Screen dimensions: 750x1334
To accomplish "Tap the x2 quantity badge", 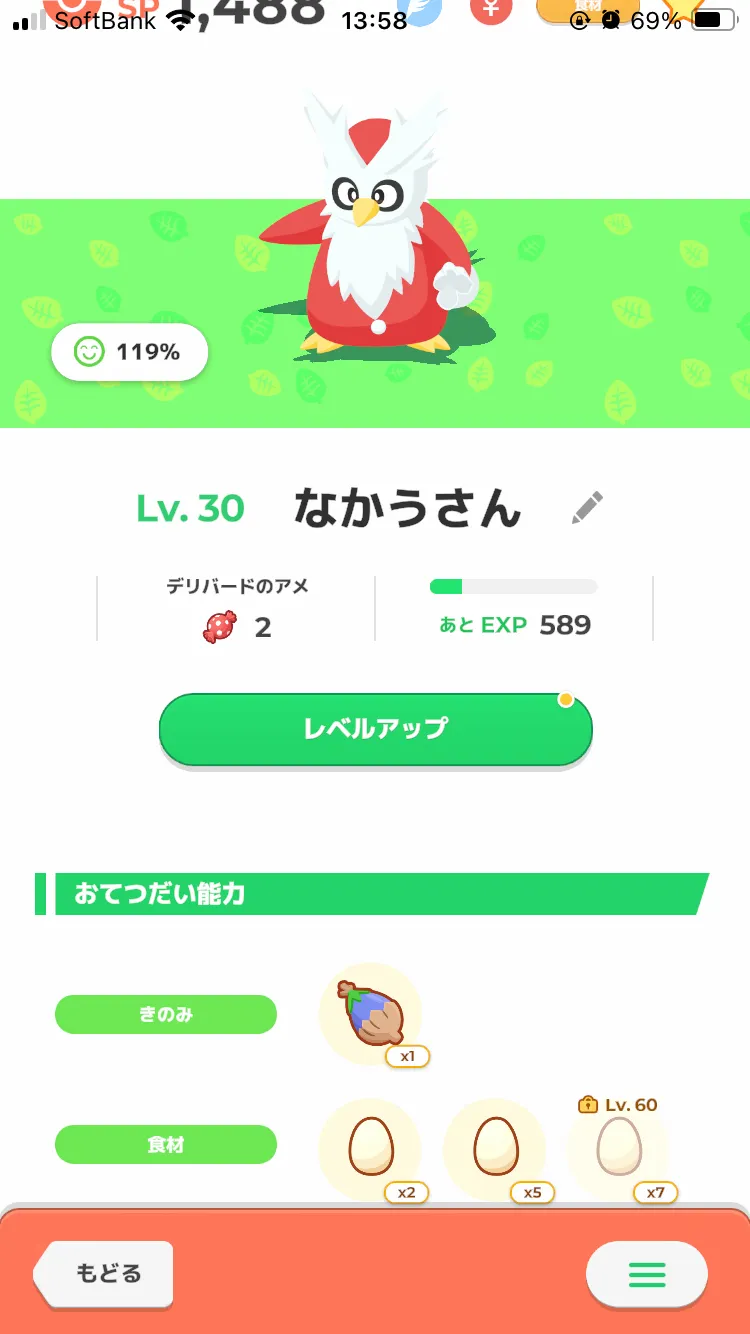I will (x=404, y=1193).
